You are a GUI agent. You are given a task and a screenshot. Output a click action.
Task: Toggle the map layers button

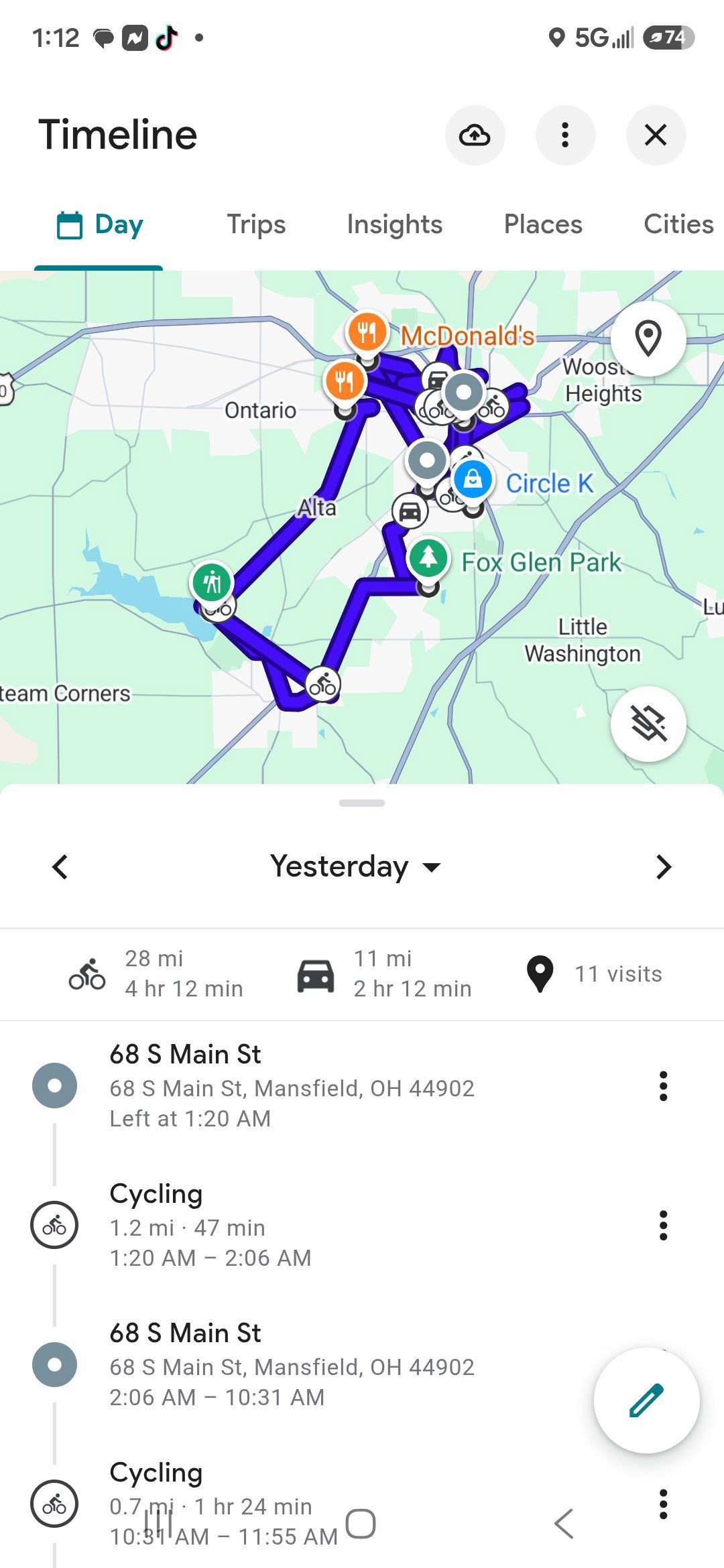[648, 724]
